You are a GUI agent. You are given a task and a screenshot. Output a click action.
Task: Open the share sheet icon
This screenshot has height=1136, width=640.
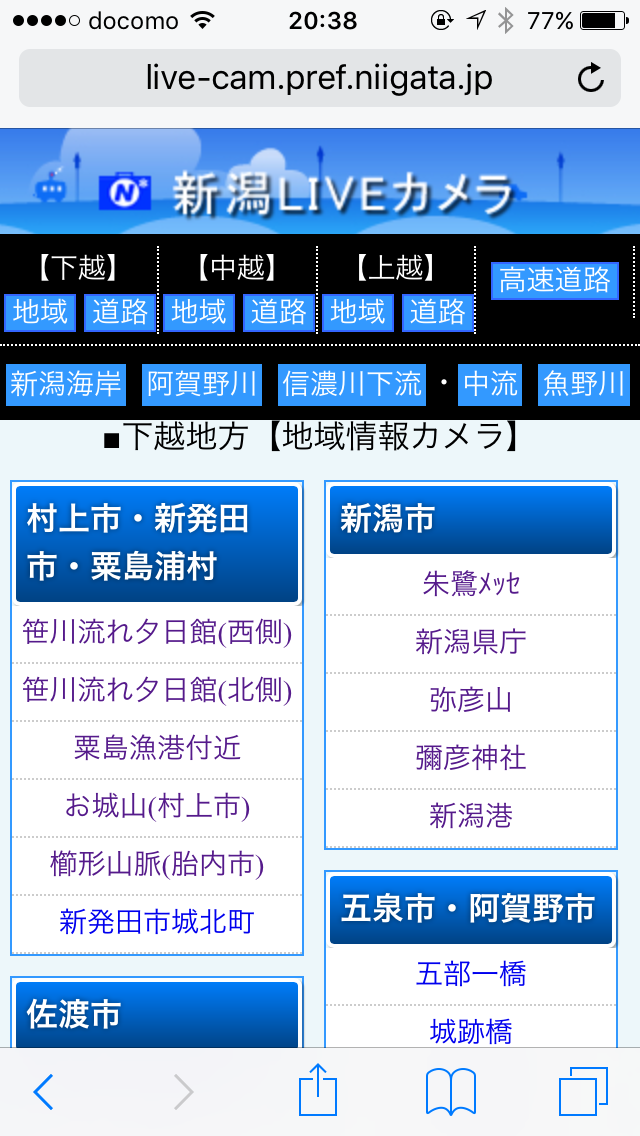click(318, 1089)
